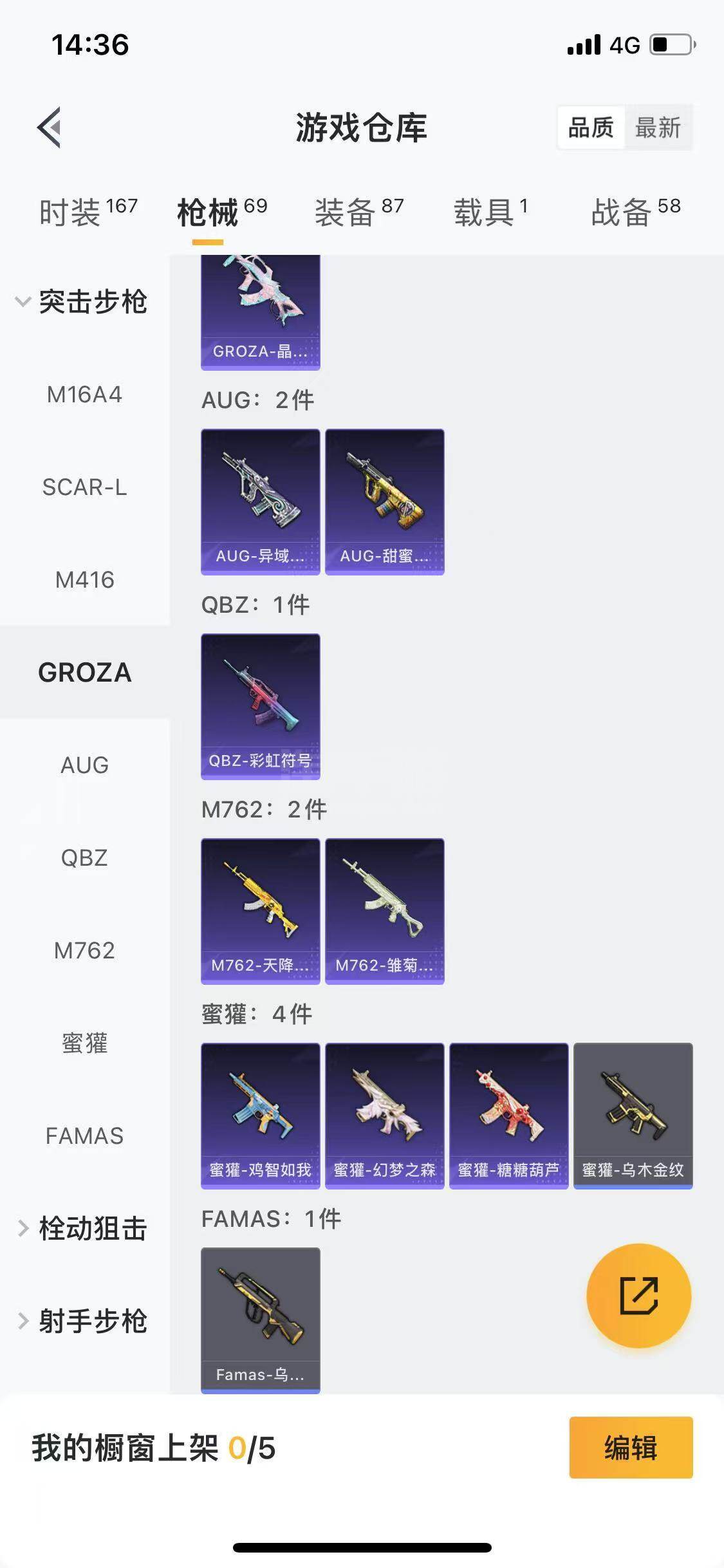Open the 蜜獾-糖糖葫芦 skin tile
Viewport: 724px width, 1568px height.
tap(508, 1115)
